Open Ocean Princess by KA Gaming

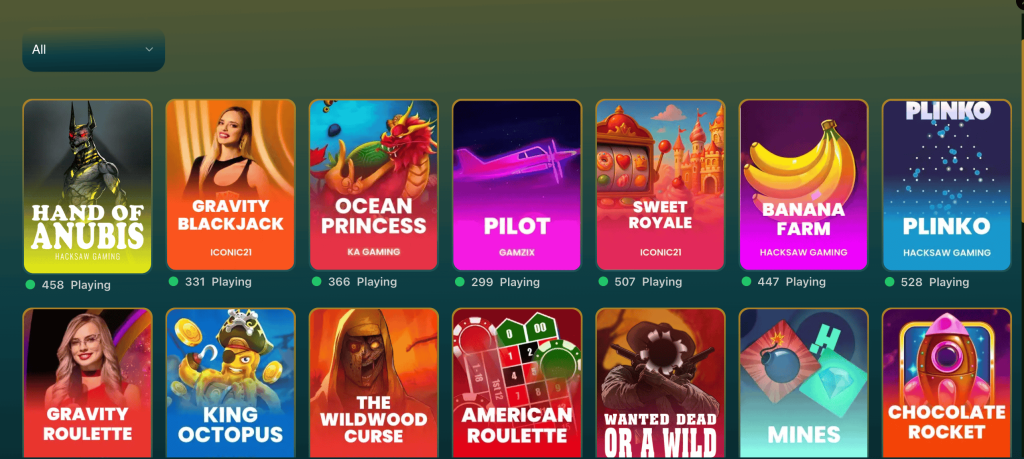(x=373, y=185)
